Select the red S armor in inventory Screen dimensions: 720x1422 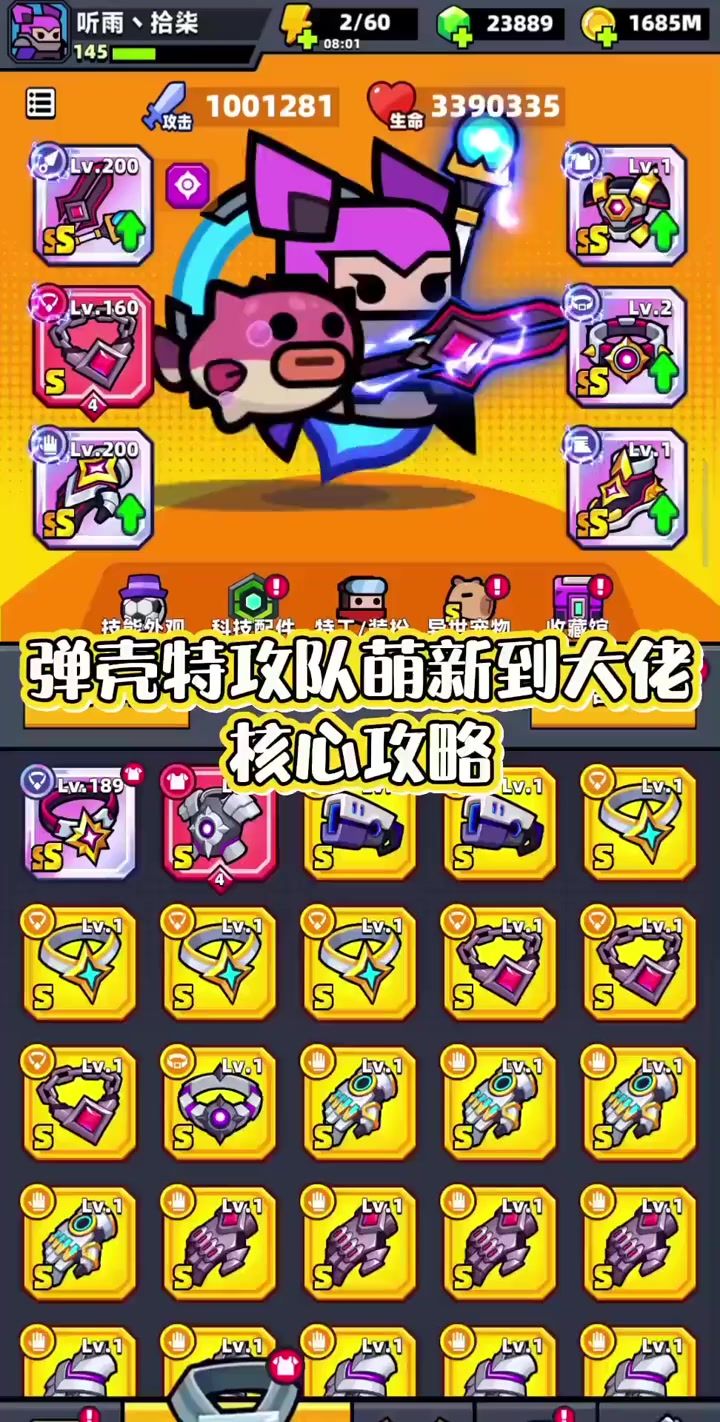(x=219, y=825)
